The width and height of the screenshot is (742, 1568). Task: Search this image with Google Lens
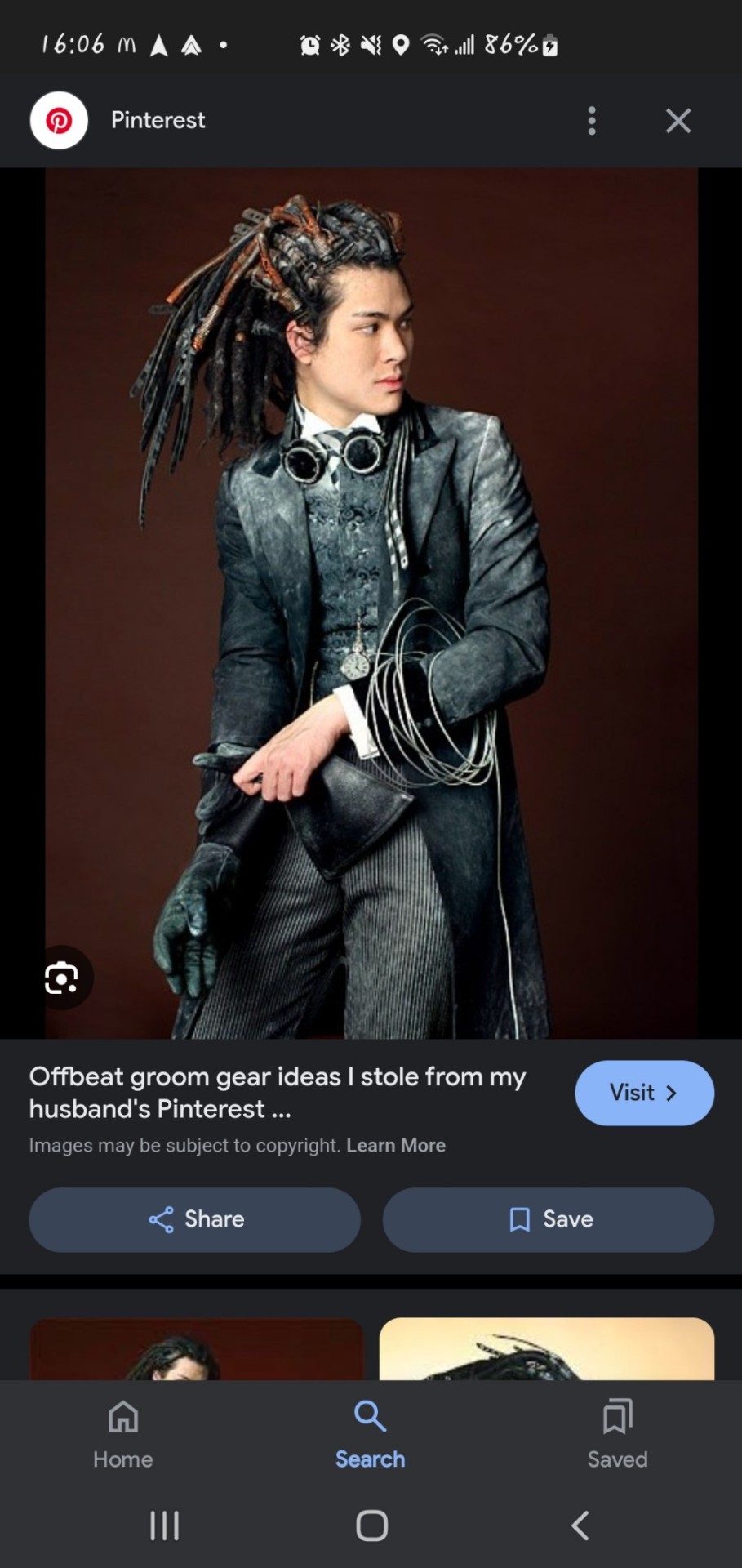point(61,978)
